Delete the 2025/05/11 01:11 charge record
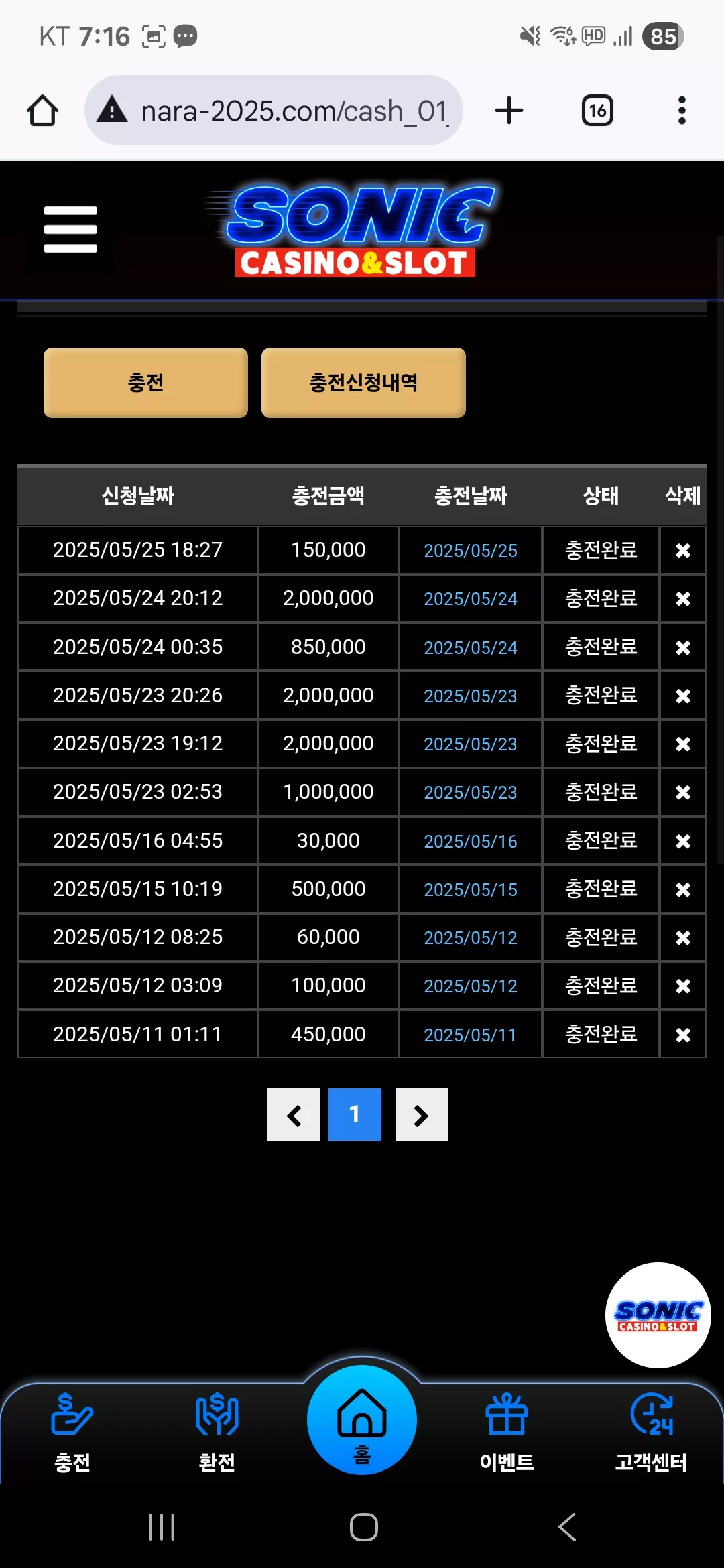 (683, 1035)
